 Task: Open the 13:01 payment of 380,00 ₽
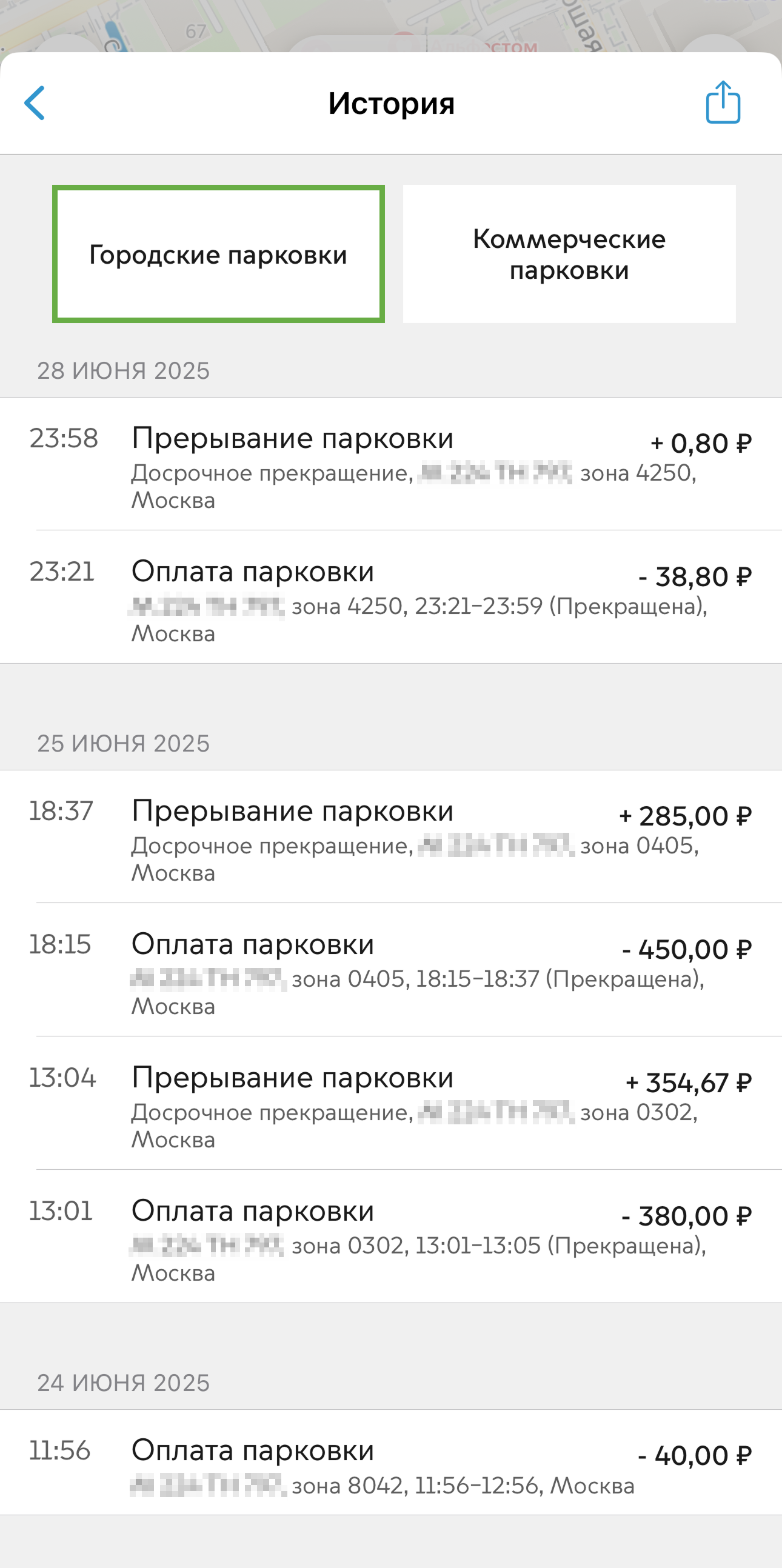point(390,1236)
